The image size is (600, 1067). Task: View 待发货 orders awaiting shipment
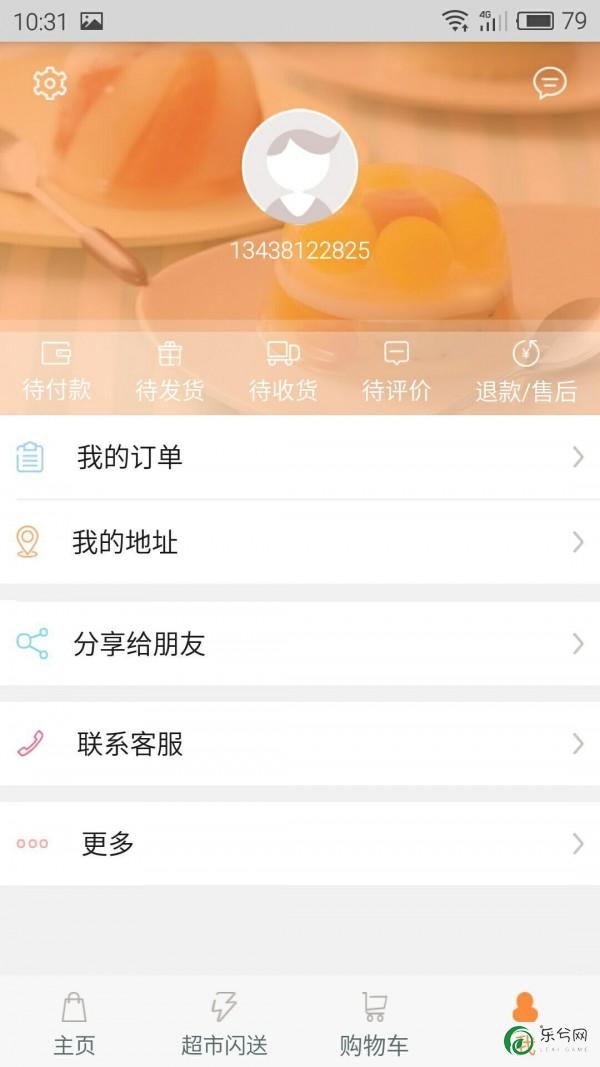click(x=170, y=371)
